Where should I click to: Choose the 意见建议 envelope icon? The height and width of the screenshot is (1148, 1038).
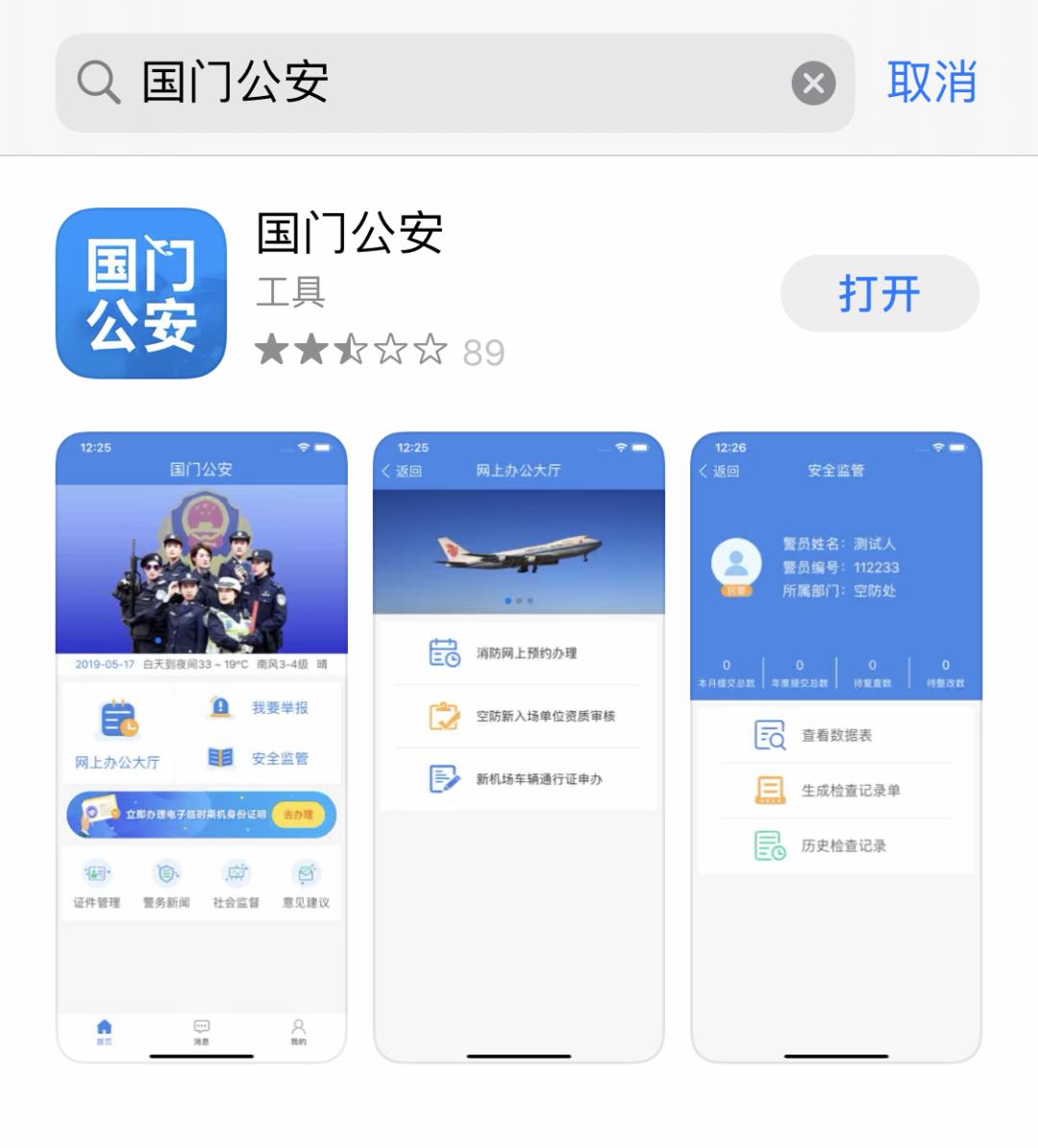pos(306,874)
